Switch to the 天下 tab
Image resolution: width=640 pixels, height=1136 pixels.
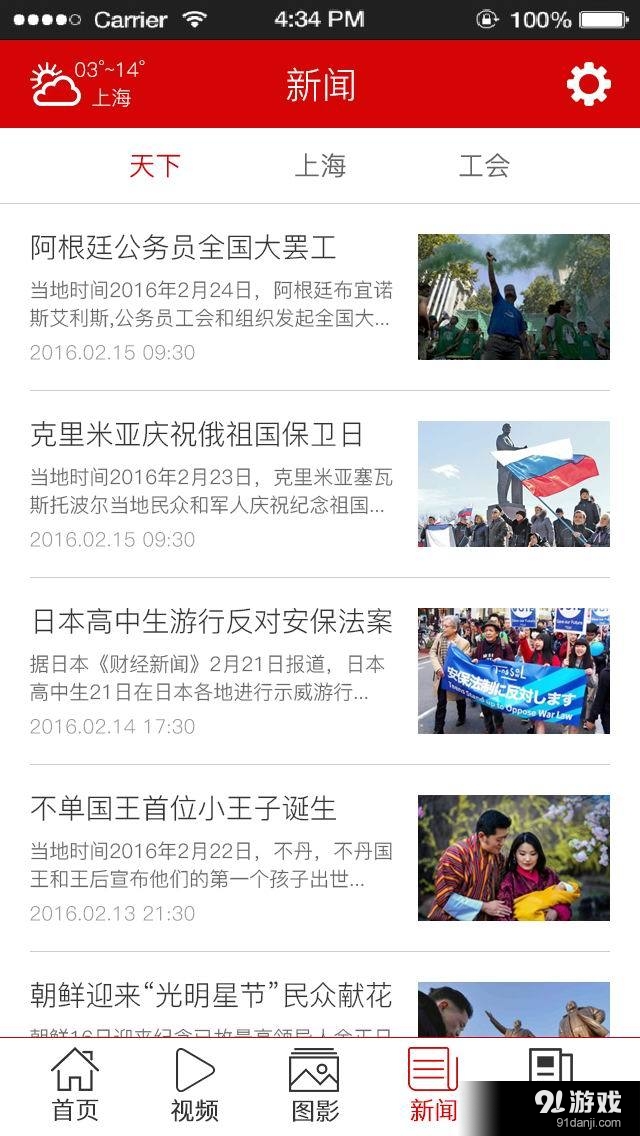coord(155,166)
